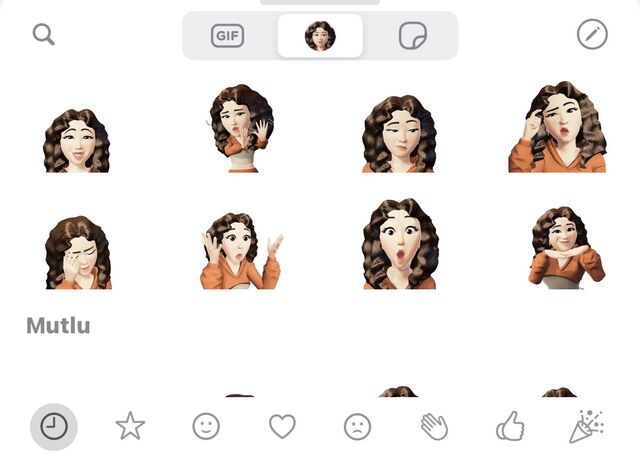Send the side-eye avatar sticker
The height and width of the screenshot is (466, 640).
click(x=398, y=133)
